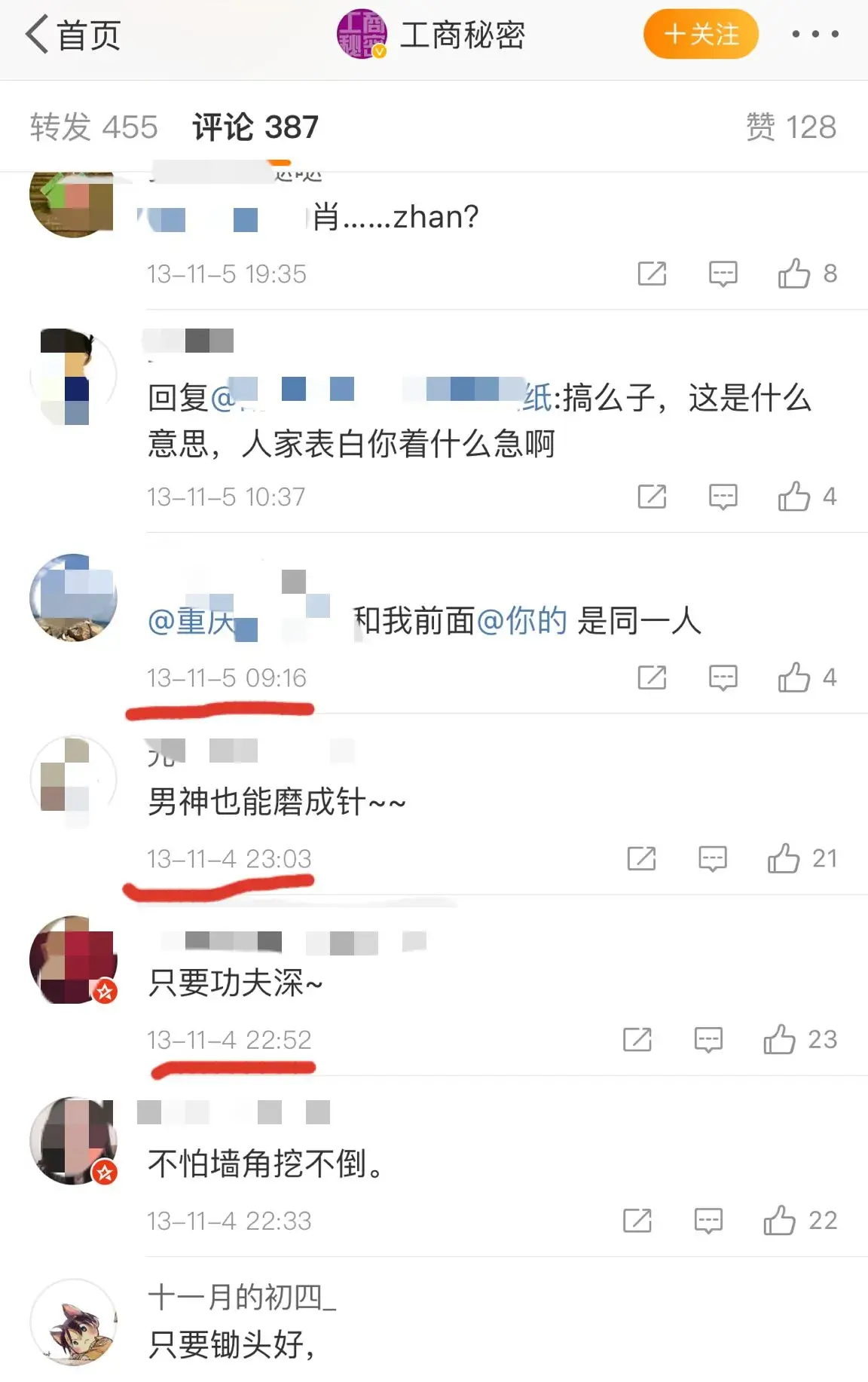The image size is (868, 1382).
Task: Like the comment 只要功夫深~
Action: coord(780,1039)
